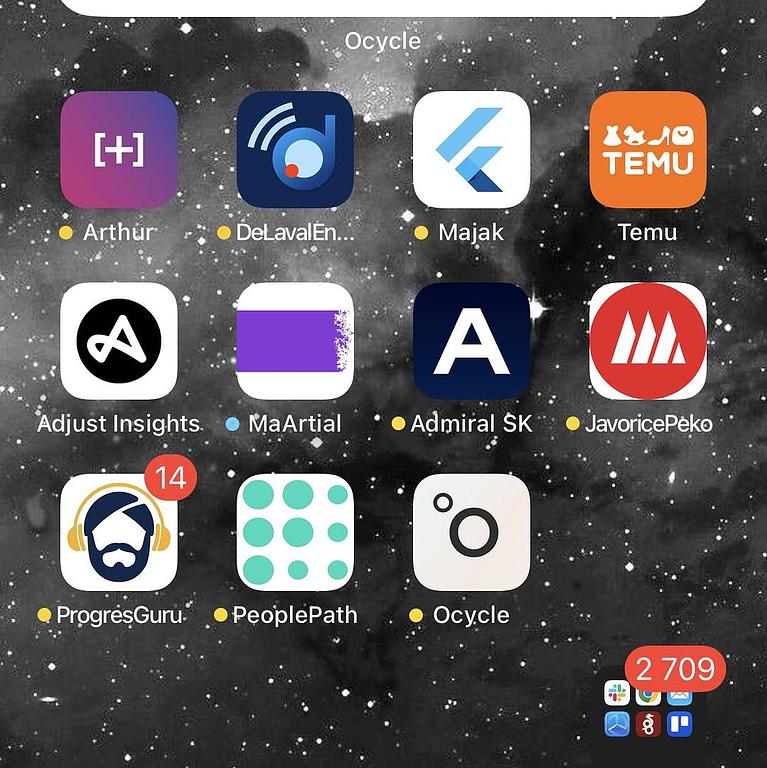The image size is (767, 768).
Task: Launch the MaArtial app
Action: tap(295, 341)
